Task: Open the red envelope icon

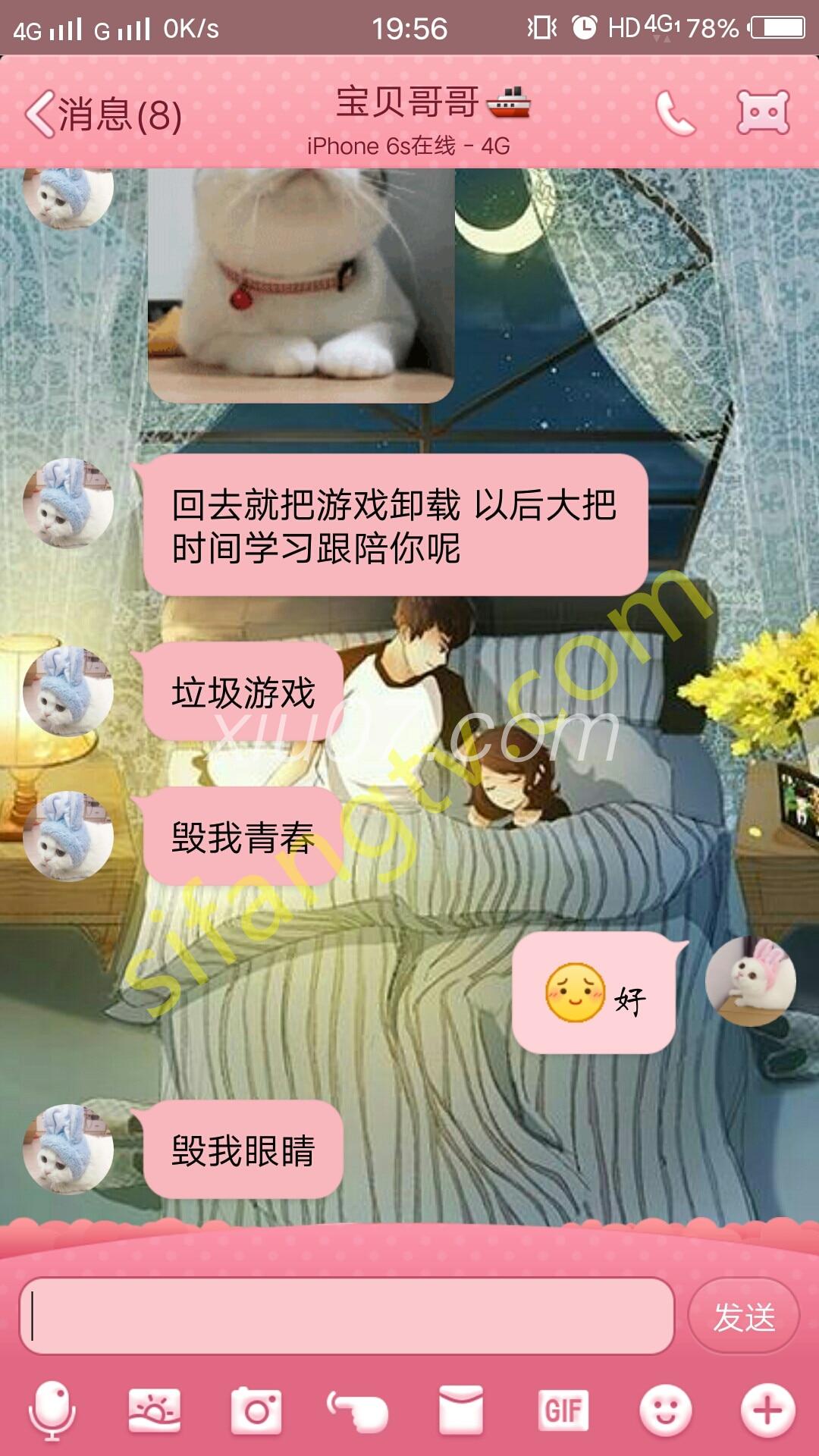Action: 460,1410
